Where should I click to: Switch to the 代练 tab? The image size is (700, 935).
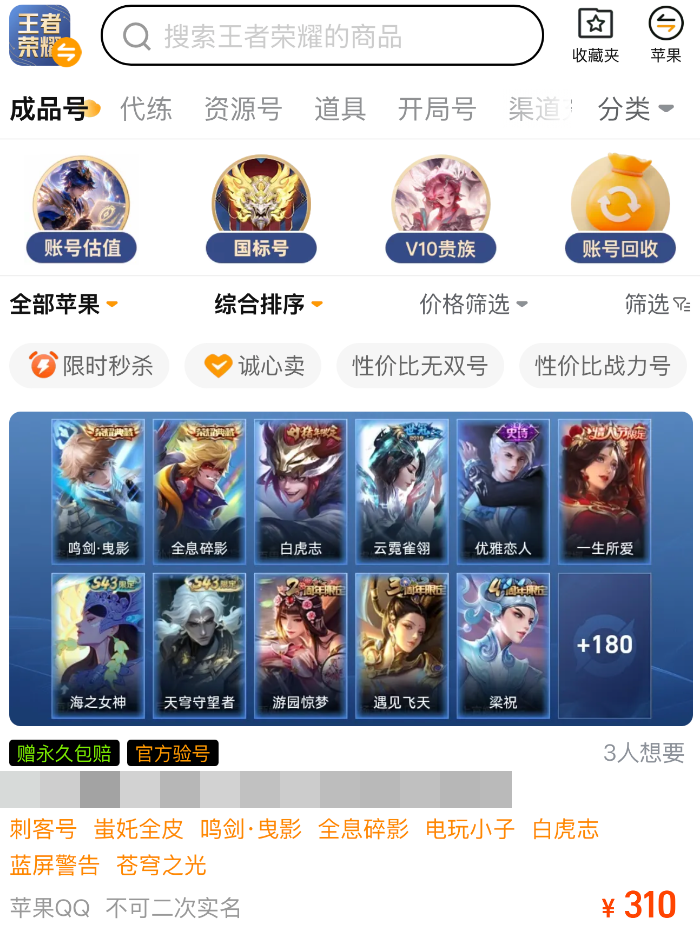pyautogui.click(x=146, y=109)
